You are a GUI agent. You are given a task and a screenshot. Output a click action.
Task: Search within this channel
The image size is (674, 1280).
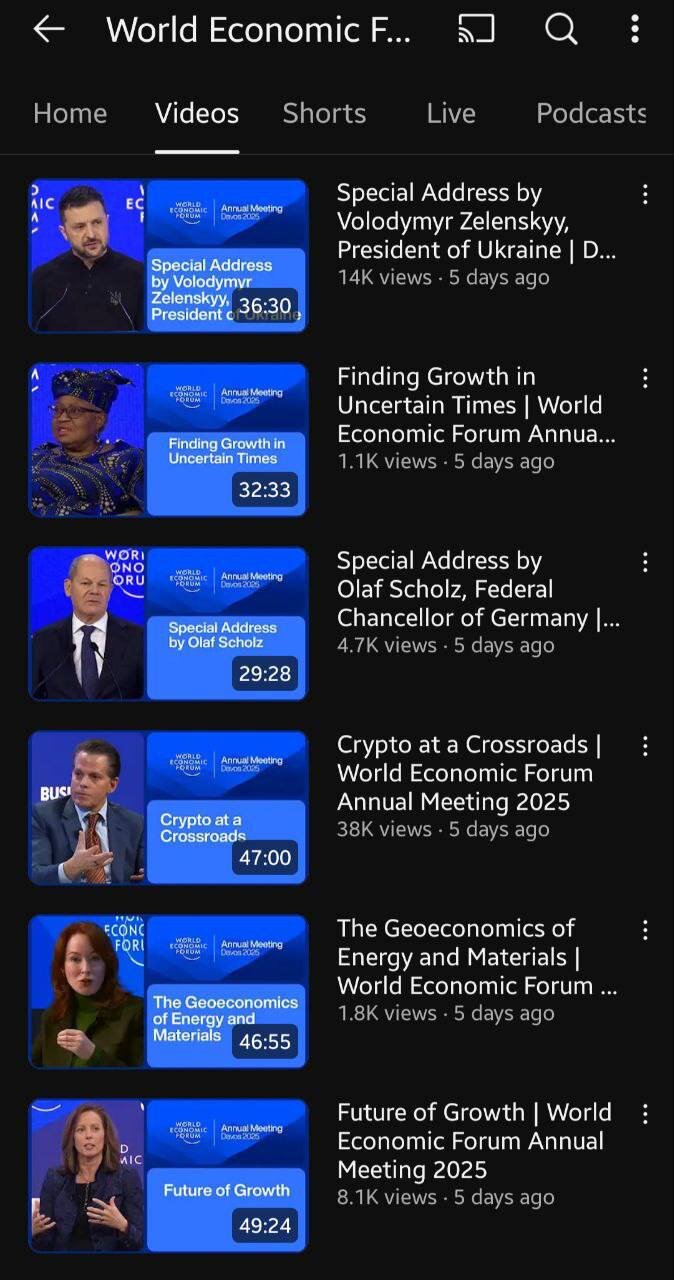561,30
